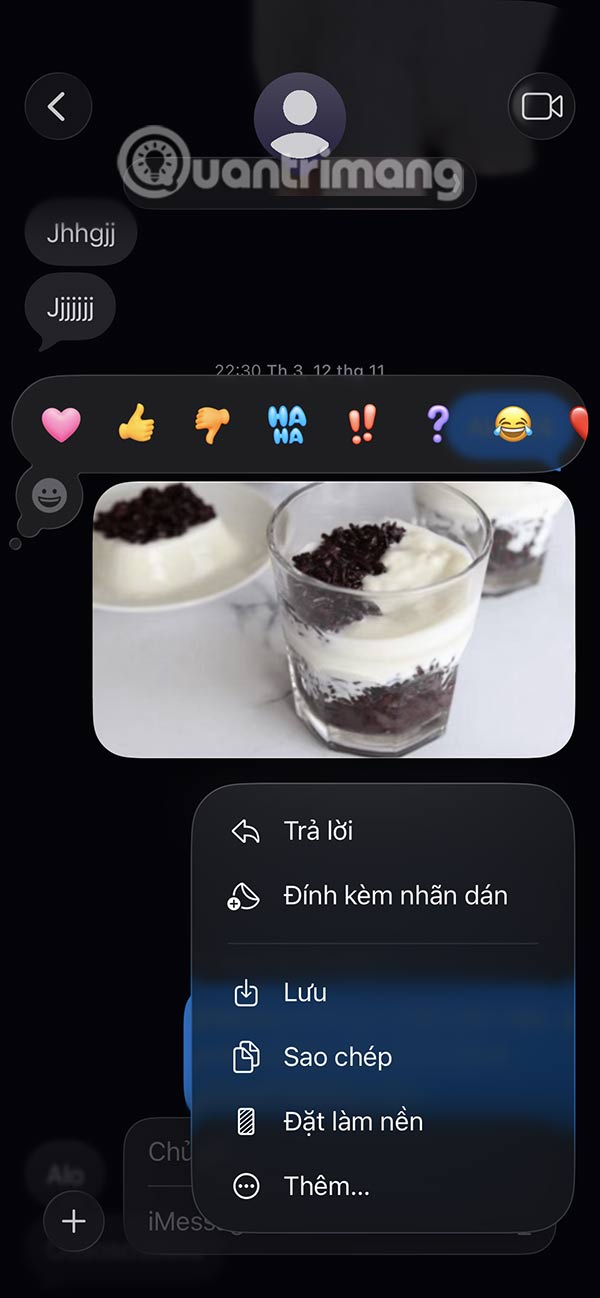React with the HA HA tapback
Viewport: 600px width, 1298px height.
[286, 425]
